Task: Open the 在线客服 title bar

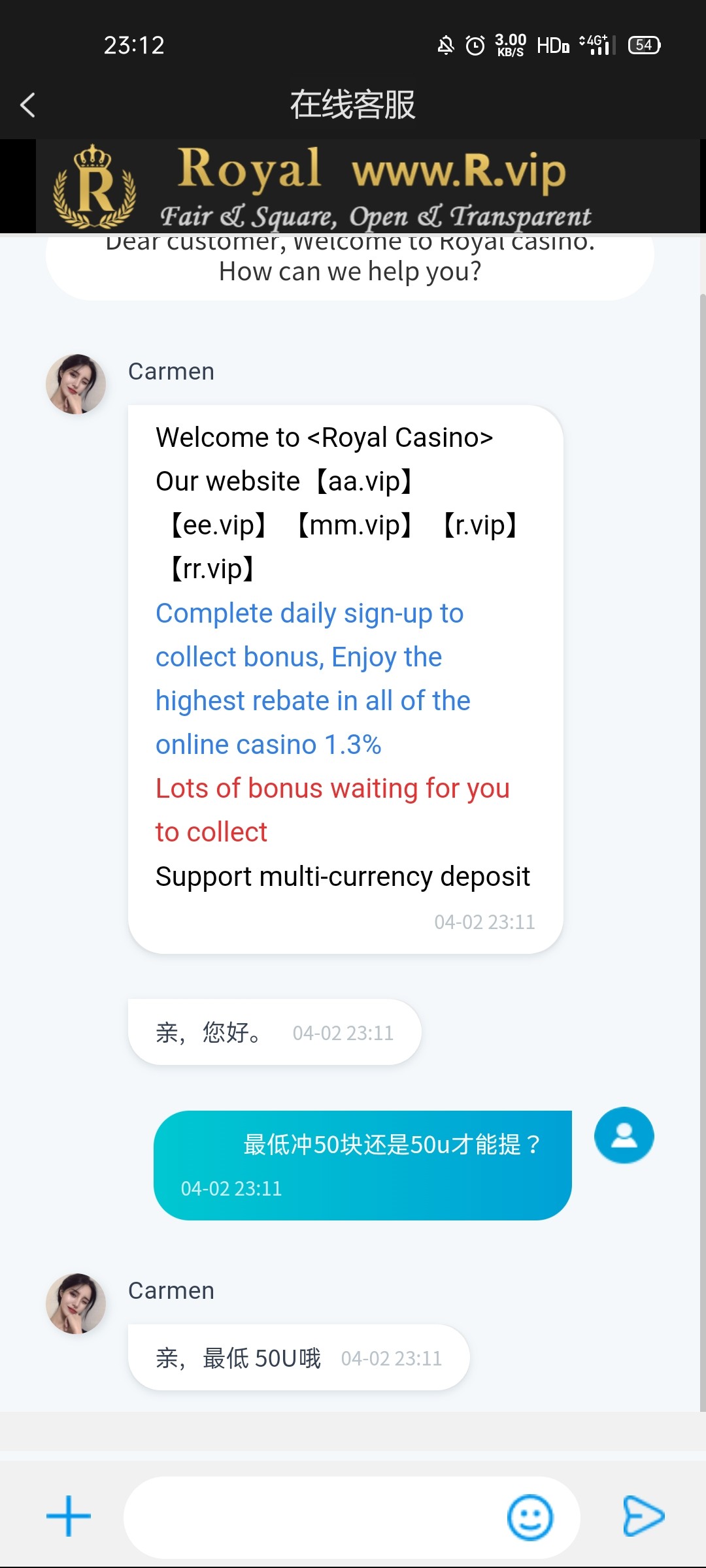Action: coord(353,105)
